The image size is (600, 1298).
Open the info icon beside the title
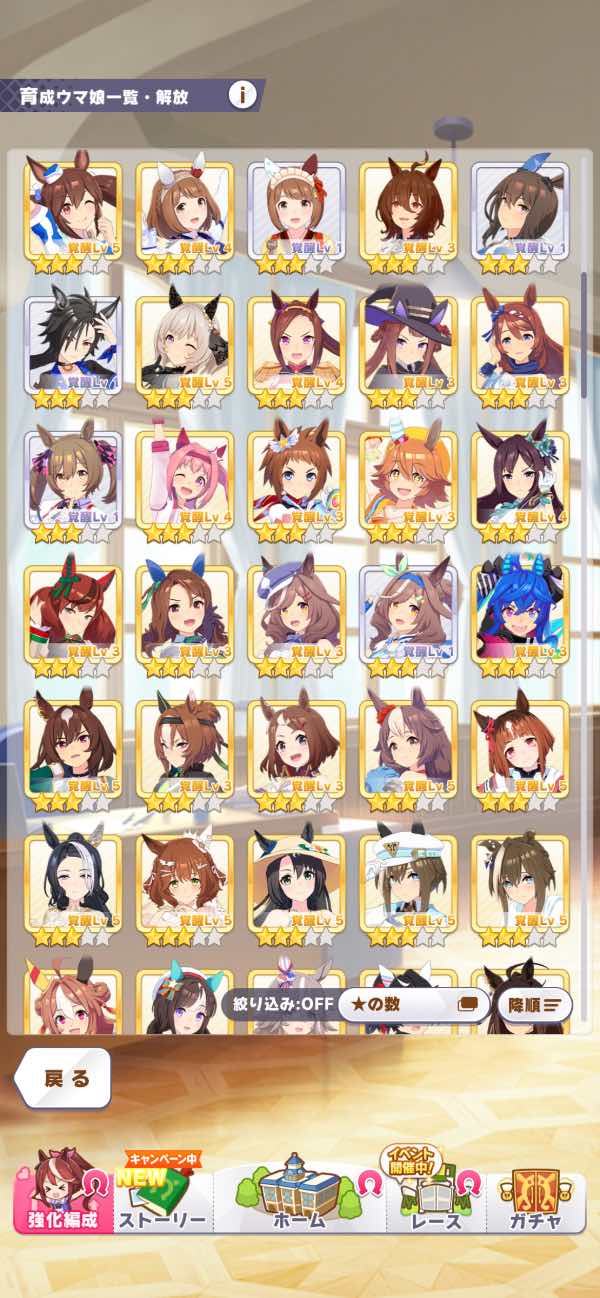coord(242,96)
